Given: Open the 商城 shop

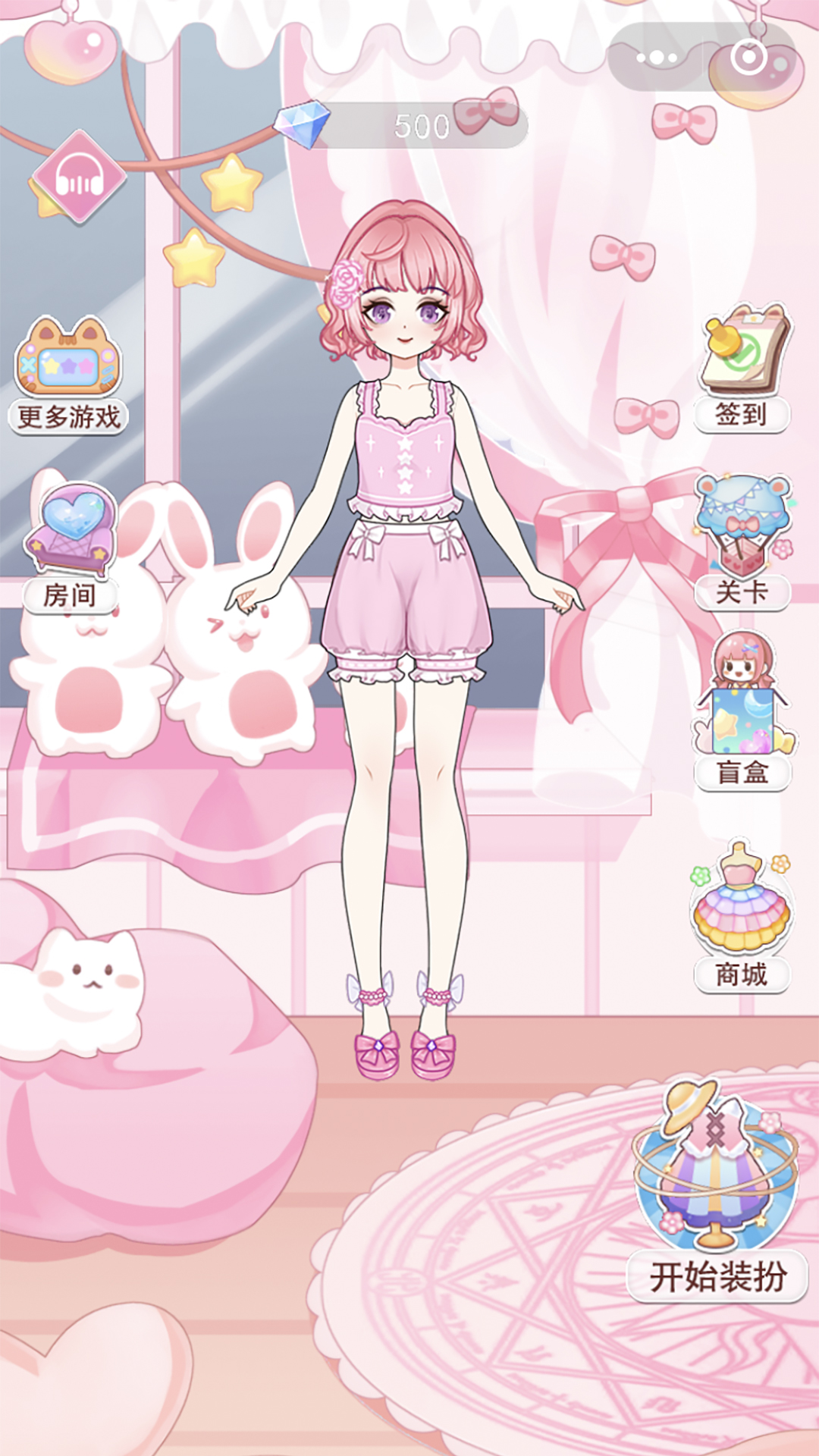Looking at the screenshot, I should [741, 915].
